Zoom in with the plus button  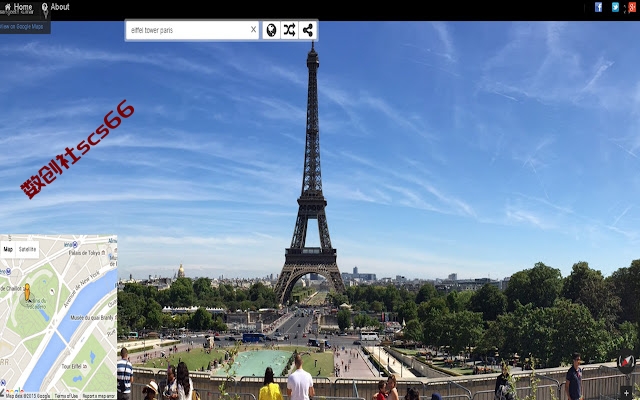click(x=626, y=393)
